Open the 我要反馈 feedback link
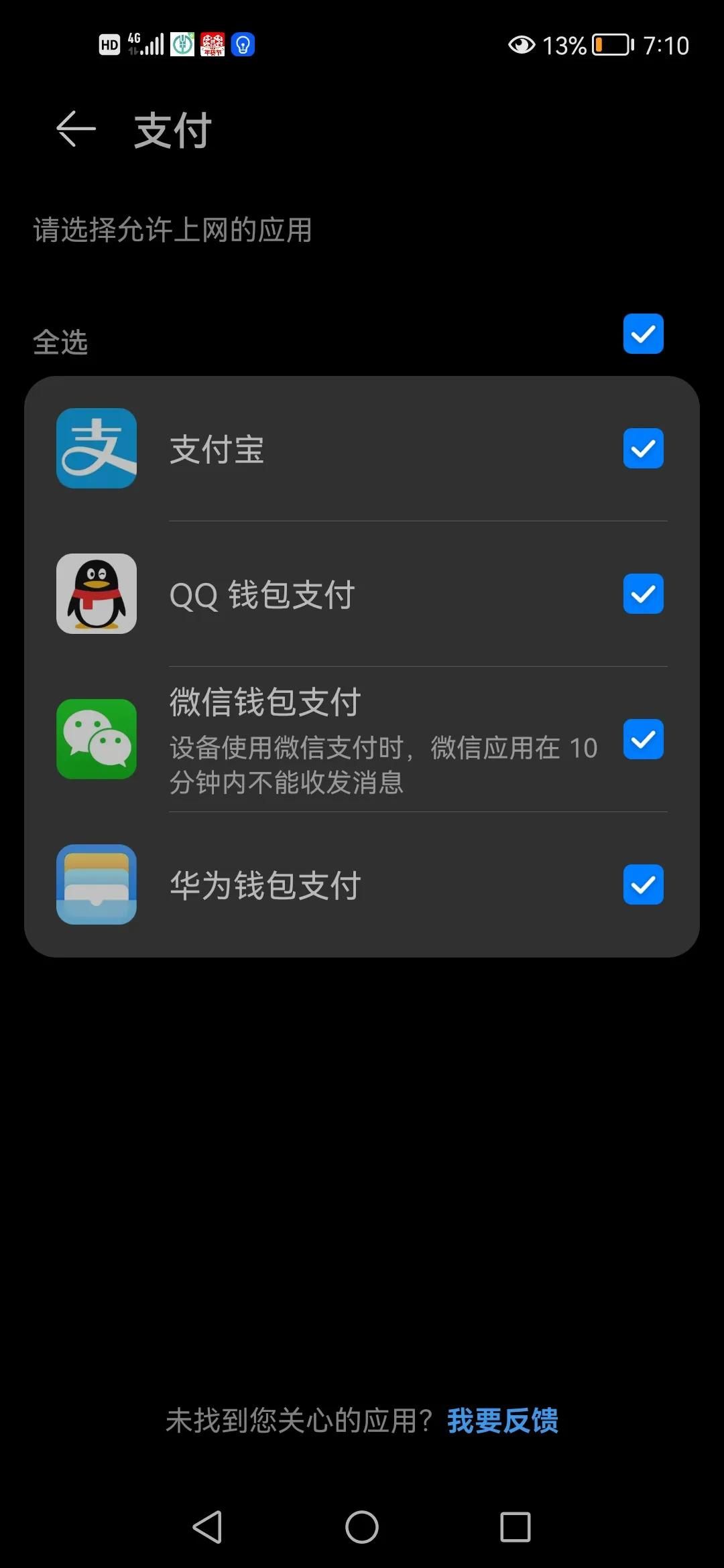 pos(503,1421)
